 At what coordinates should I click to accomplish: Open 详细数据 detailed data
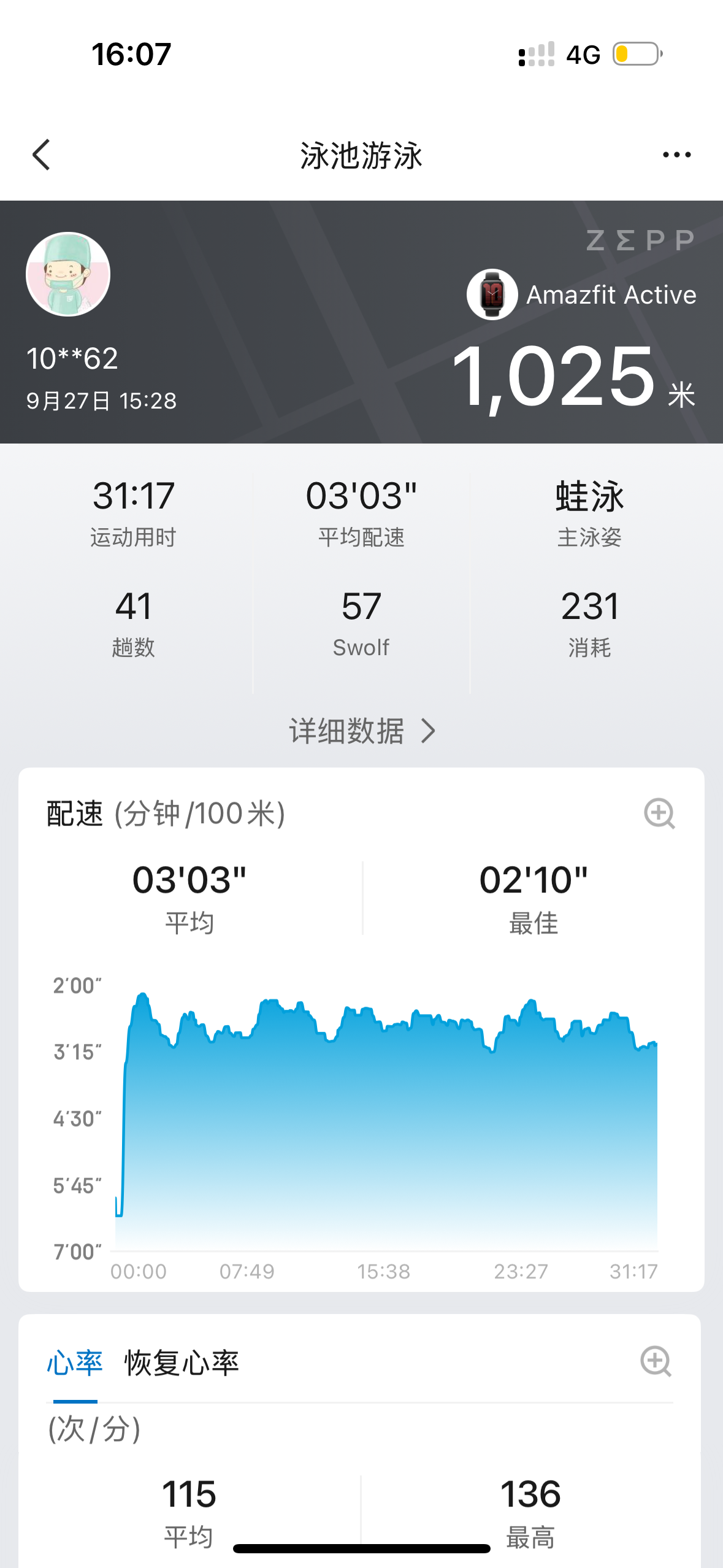[x=362, y=731]
